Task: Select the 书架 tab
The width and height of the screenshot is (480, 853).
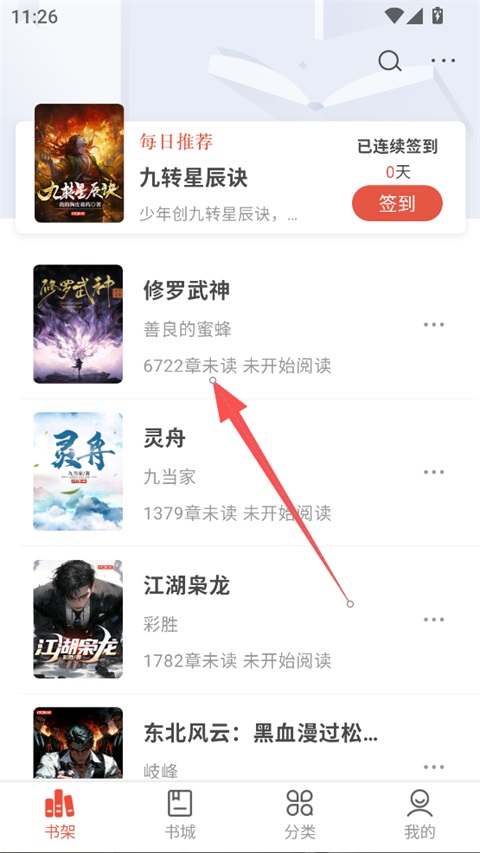Action: tap(60, 814)
